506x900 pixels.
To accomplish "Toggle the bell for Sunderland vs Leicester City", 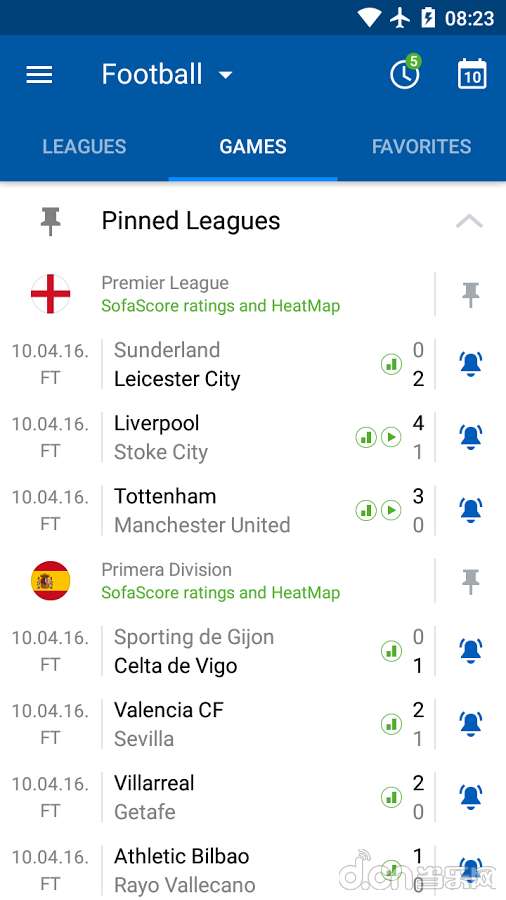I will (470, 364).
